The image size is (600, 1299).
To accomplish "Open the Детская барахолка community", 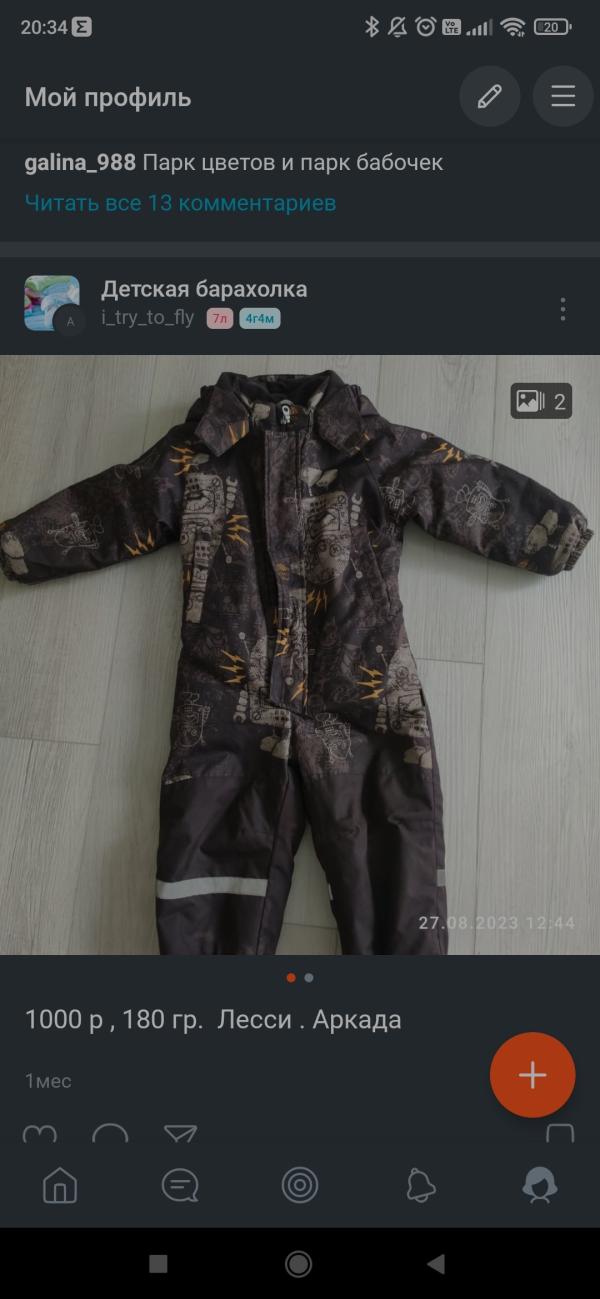I will pos(204,290).
